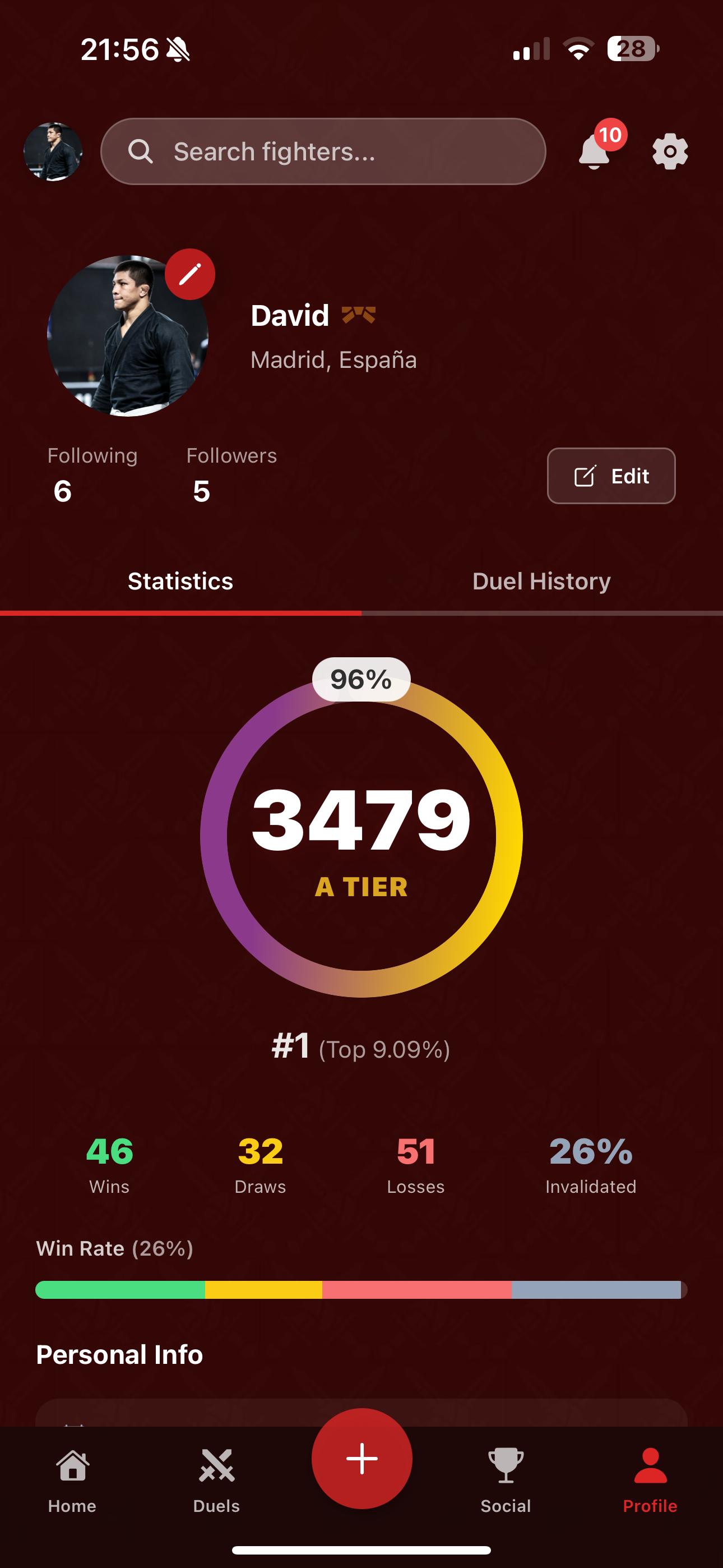Tap the small avatar in the header
Viewport: 723px width, 1568px height.
(53, 151)
